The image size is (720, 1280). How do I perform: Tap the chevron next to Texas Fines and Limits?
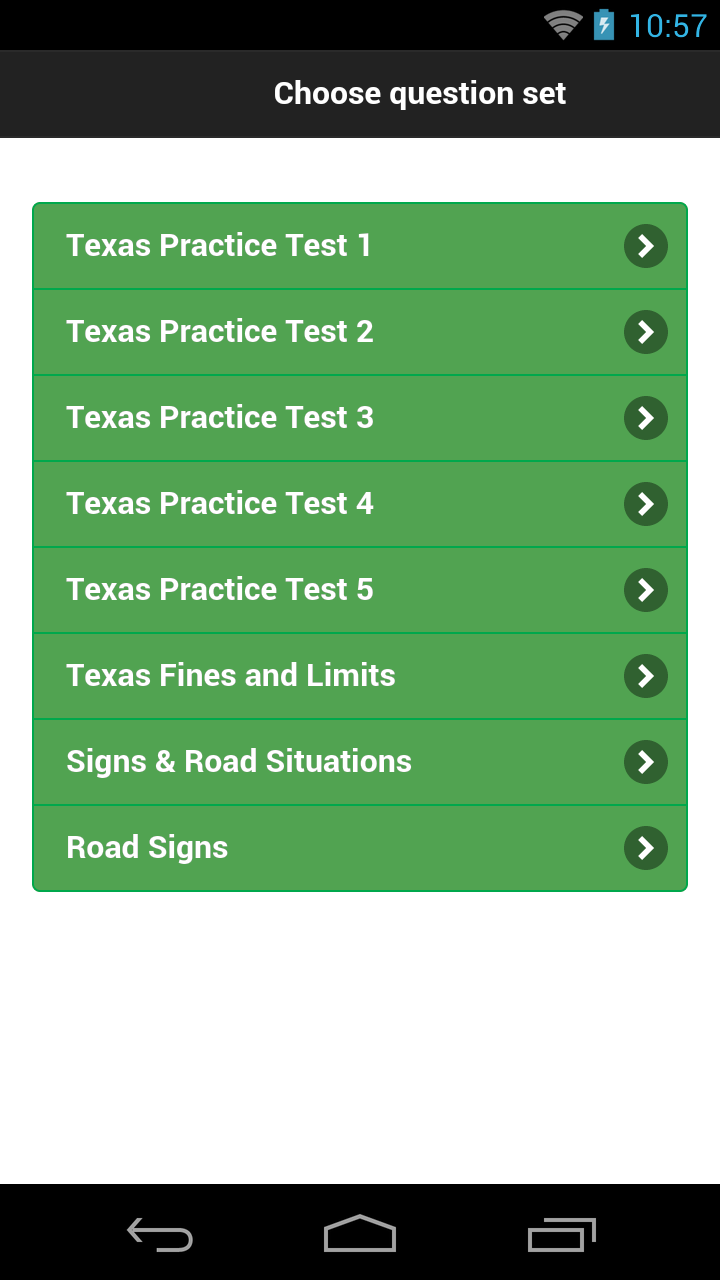645,675
